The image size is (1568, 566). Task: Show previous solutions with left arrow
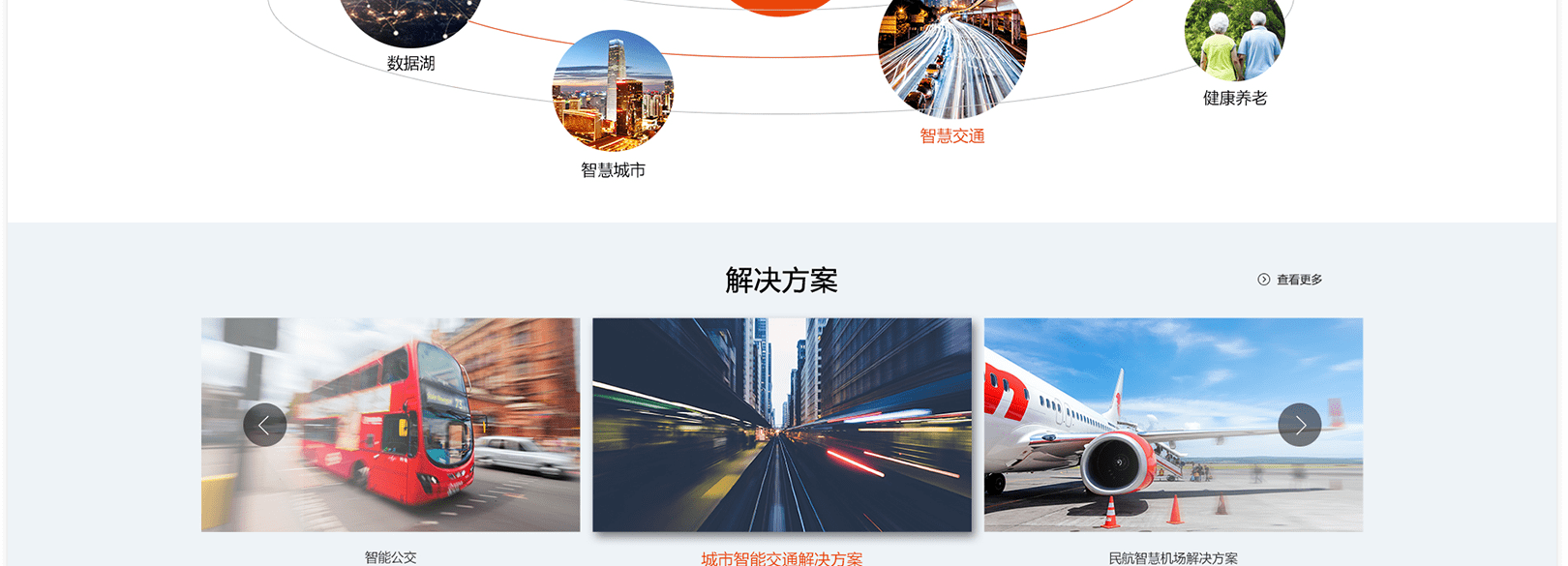tap(264, 425)
